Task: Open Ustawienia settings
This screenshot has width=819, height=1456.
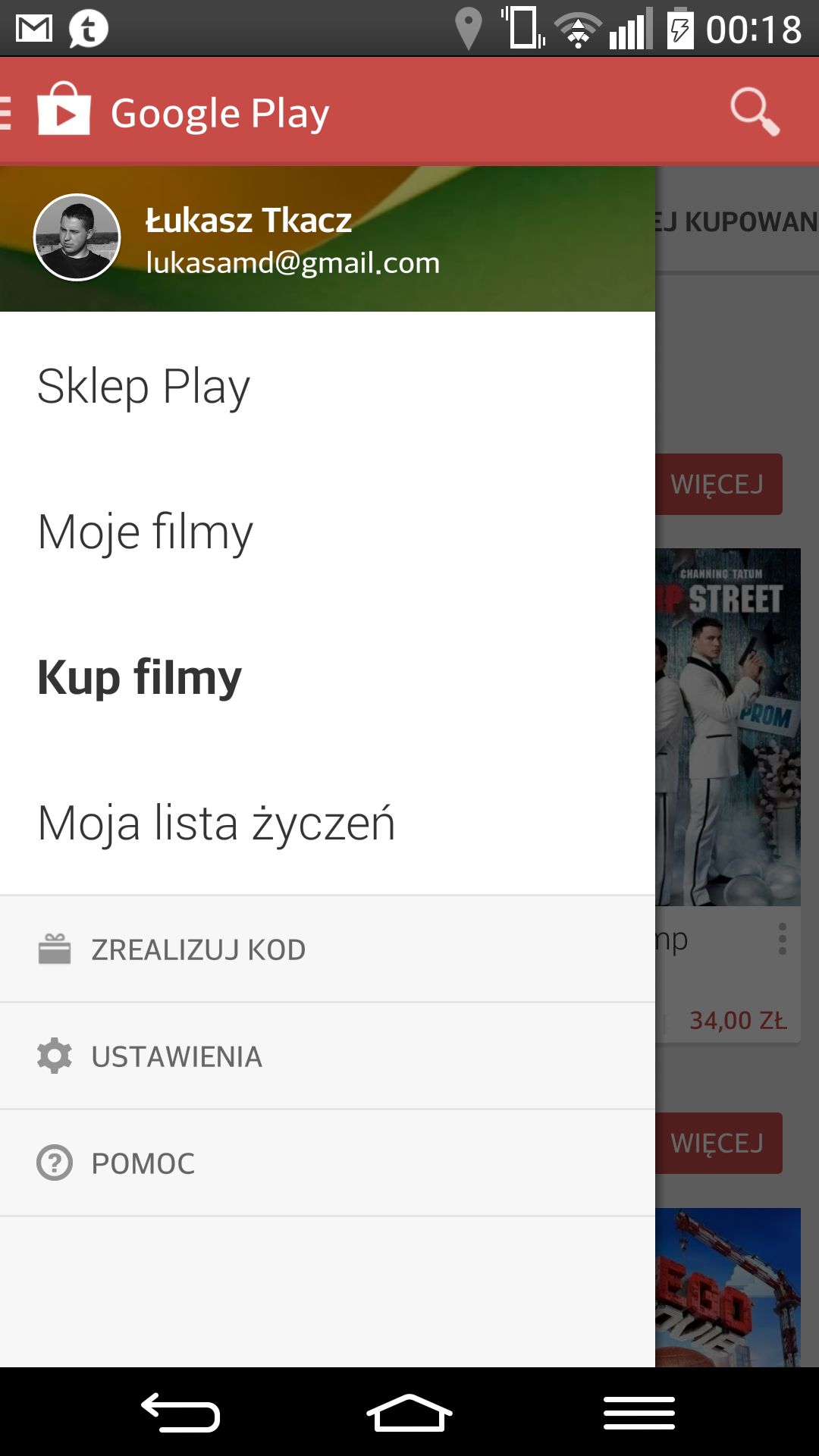Action: (x=328, y=1056)
